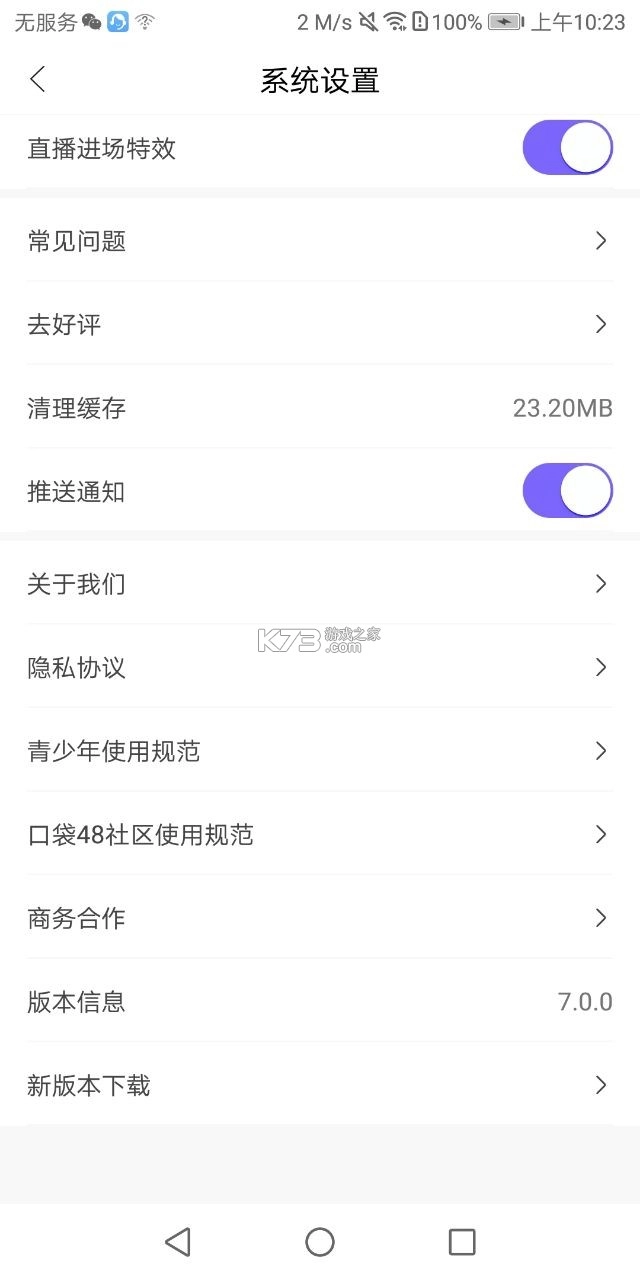
Task: Open the 去好评 row
Action: coord(320,325)
